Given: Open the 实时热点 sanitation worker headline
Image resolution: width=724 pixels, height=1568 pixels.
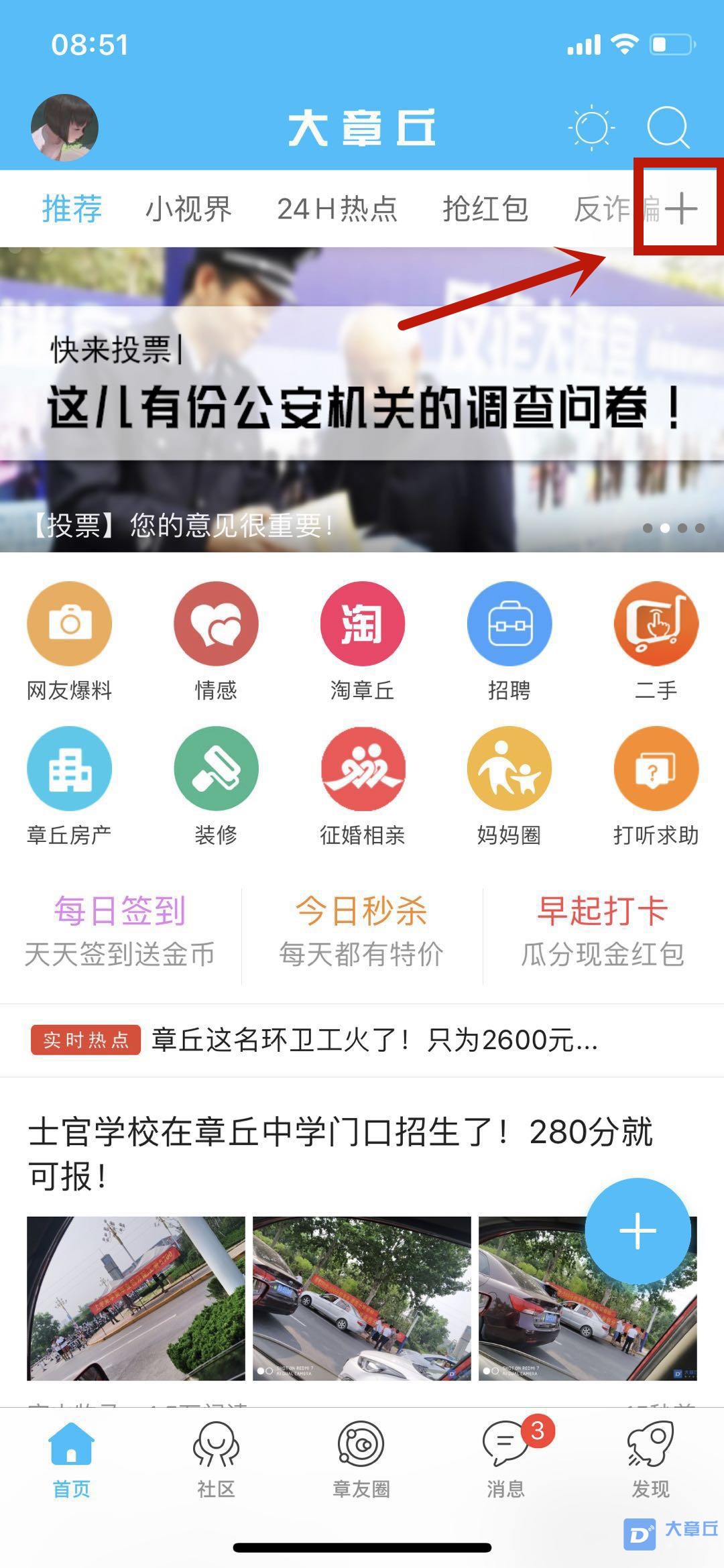Looking at the screenshot, I should [374, 1040].
